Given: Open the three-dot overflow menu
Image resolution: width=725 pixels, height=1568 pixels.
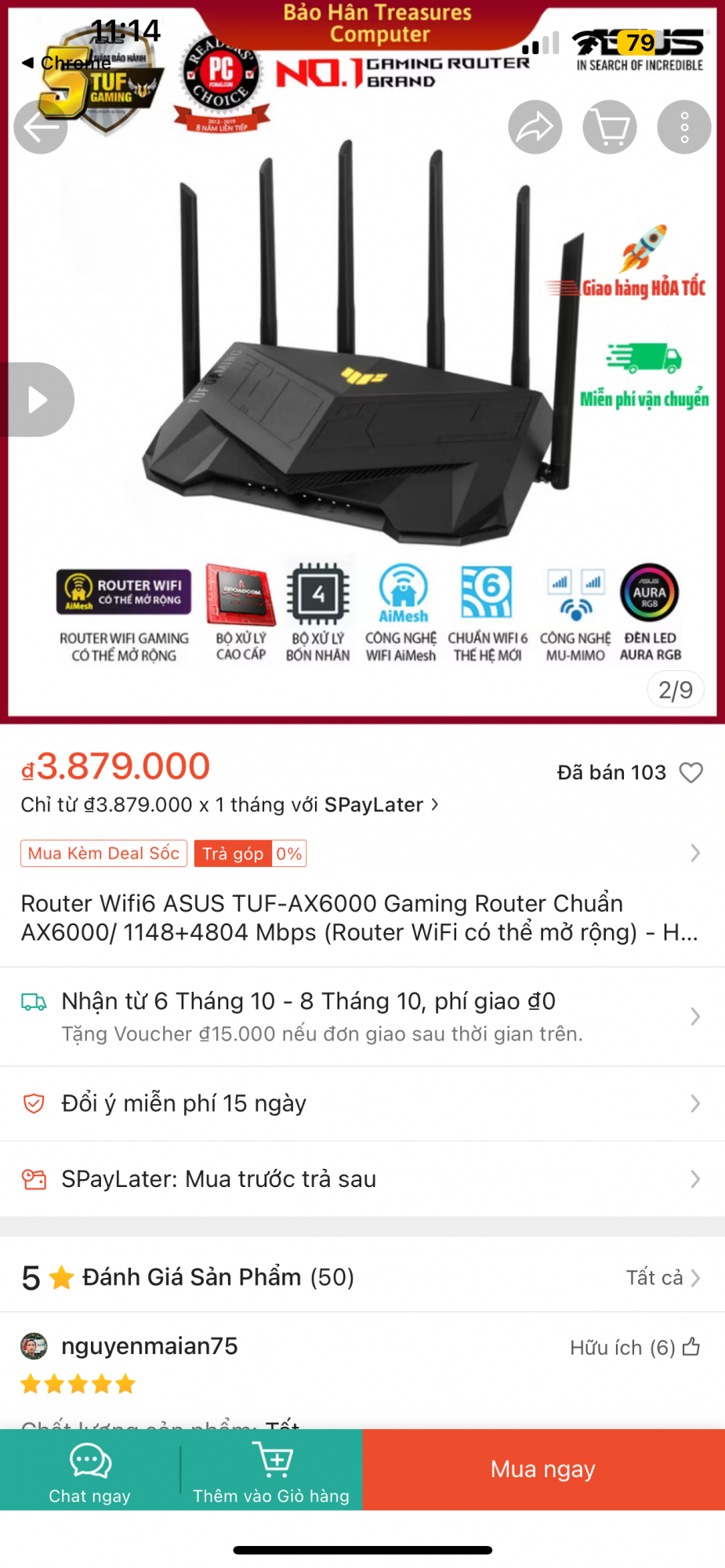Looking at the screenshot, I should (683, 127).
